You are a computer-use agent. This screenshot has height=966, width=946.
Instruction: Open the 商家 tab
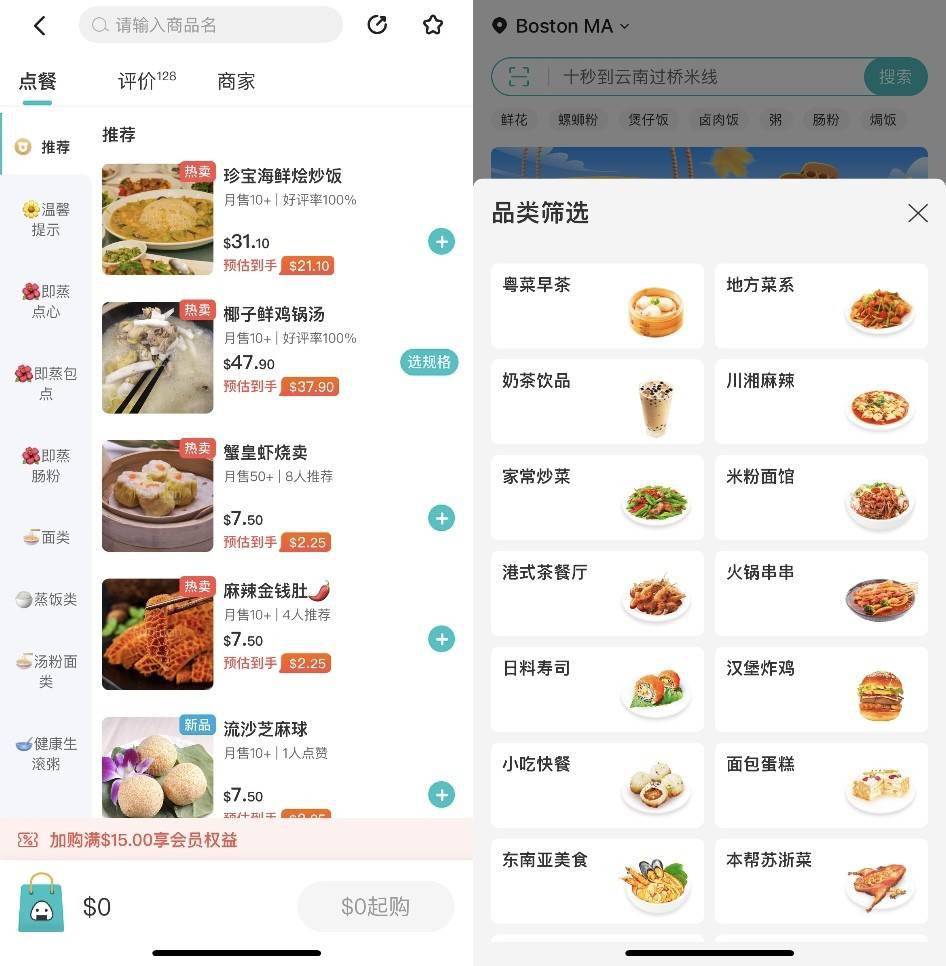(236, 81)
